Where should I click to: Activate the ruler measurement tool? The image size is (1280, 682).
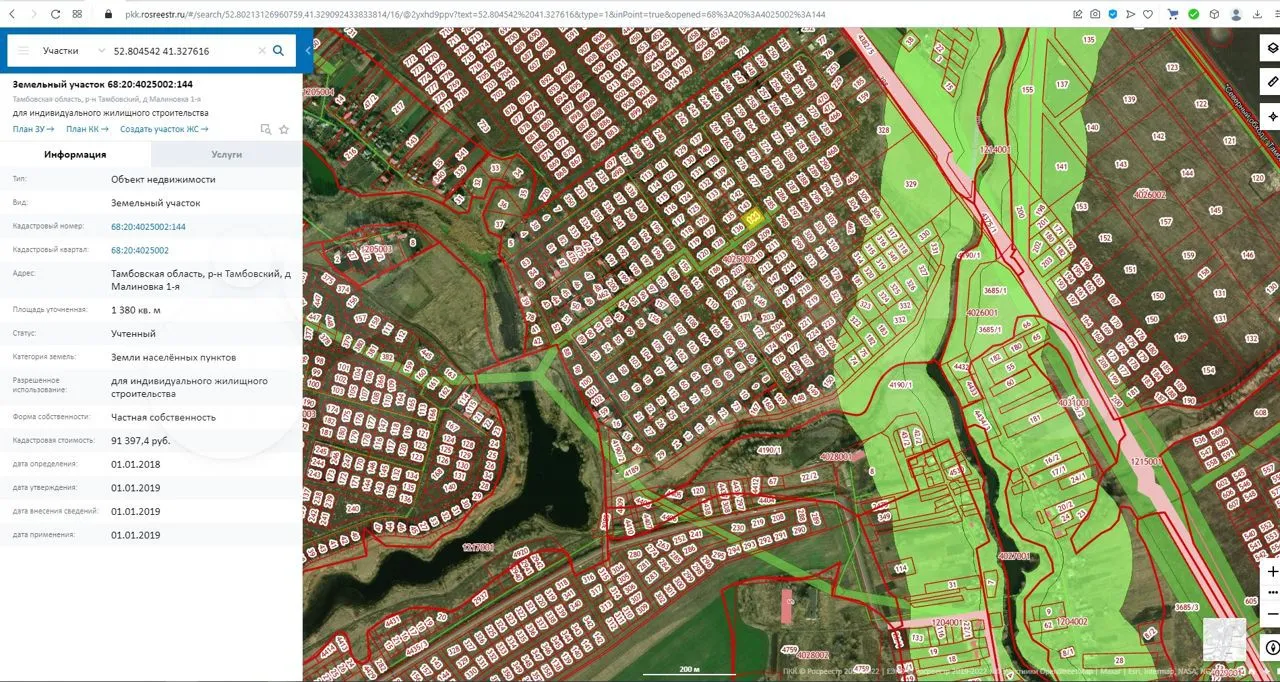[x=1271, y=81]
